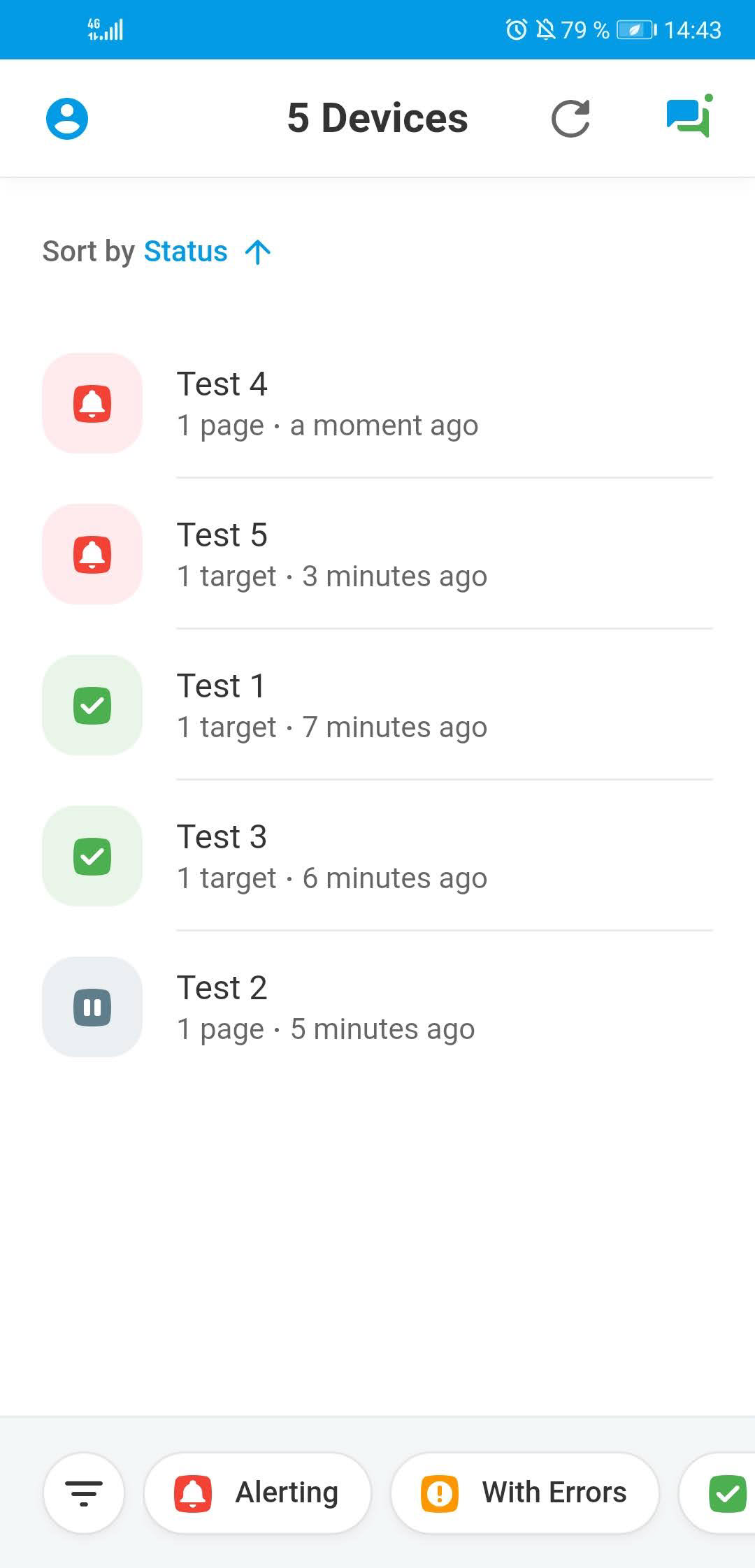Change the Sort by Status option
The image size is (755, 1568).
pos(185,252)
